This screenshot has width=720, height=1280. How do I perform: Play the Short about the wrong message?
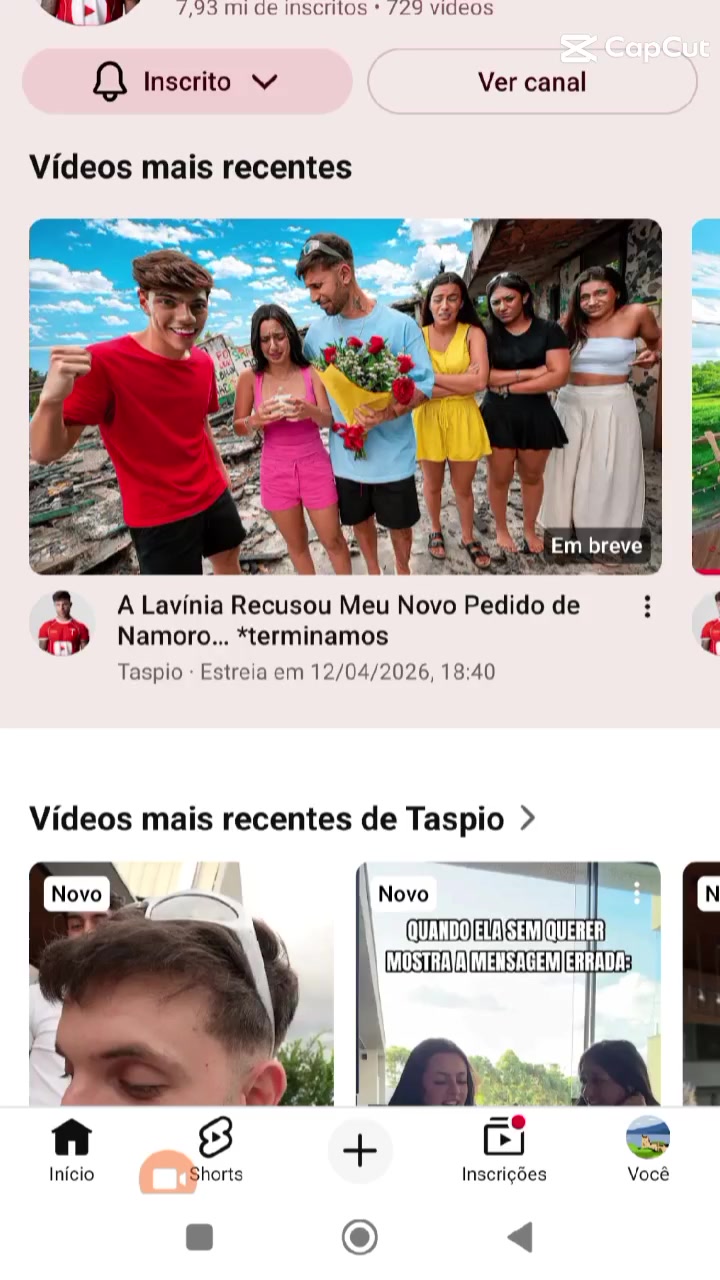[508, 984]
